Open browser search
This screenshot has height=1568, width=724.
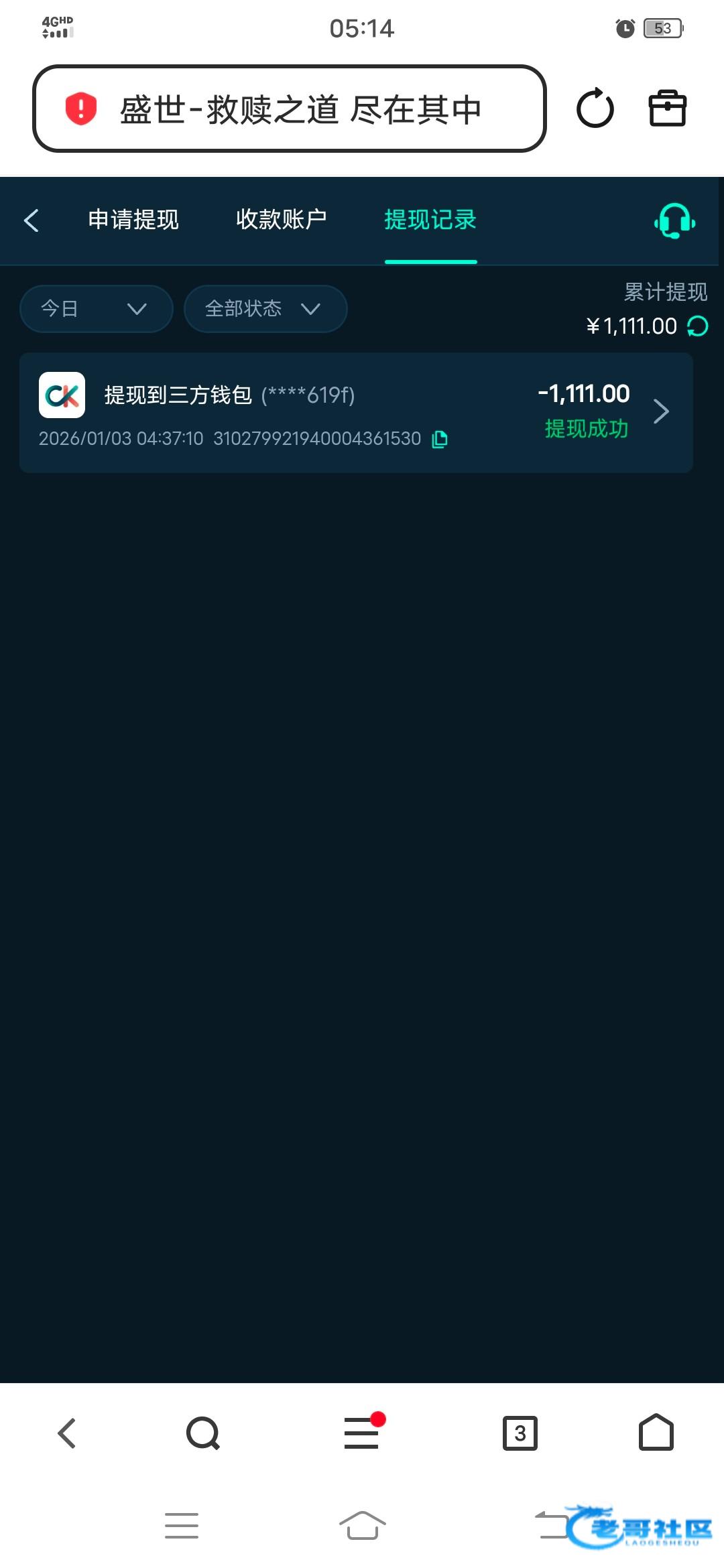(202, 1433)
